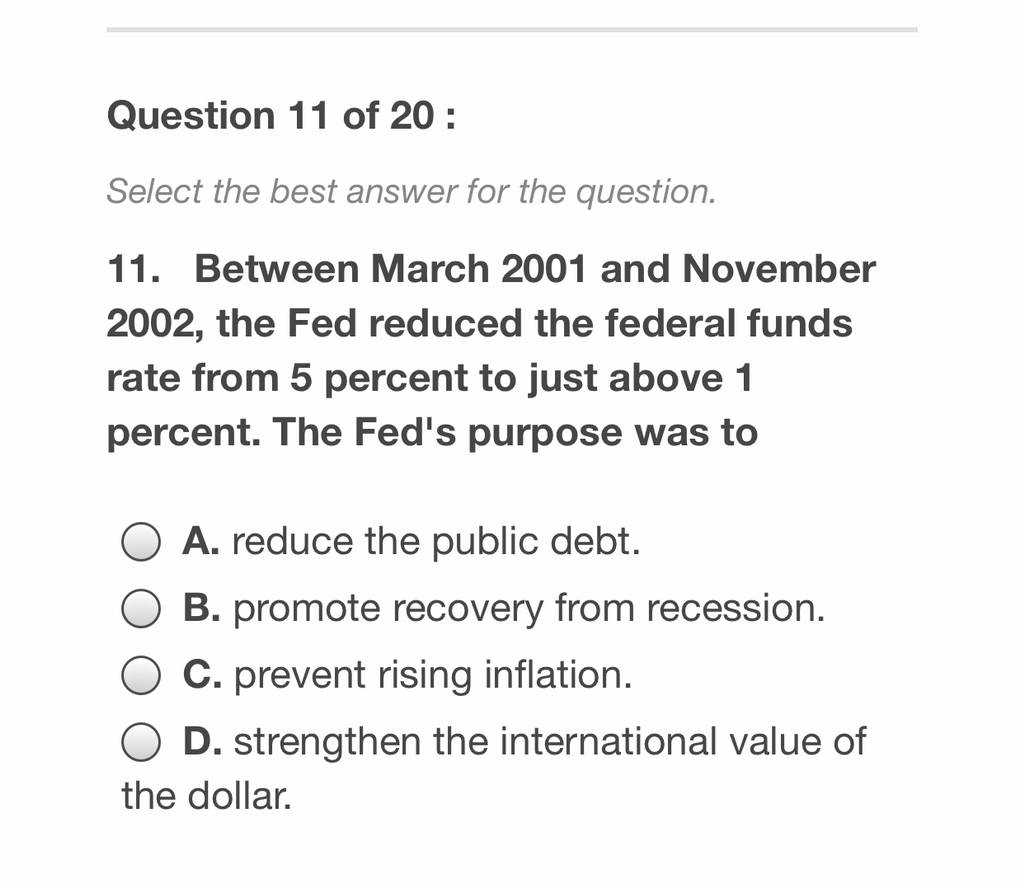Pick answer C prevent rising inflation
The height and width of the screenshot is (883, 1024).
point(140,675)
